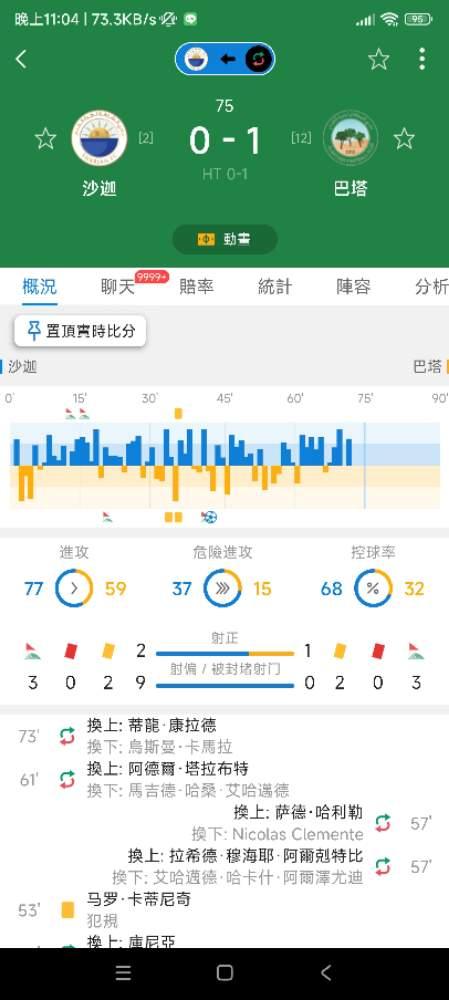This screenshot has width=449, height=1000.
Task: Open recent apps from navigation bar
Action: pyautogui.click(x=123, y=973)
